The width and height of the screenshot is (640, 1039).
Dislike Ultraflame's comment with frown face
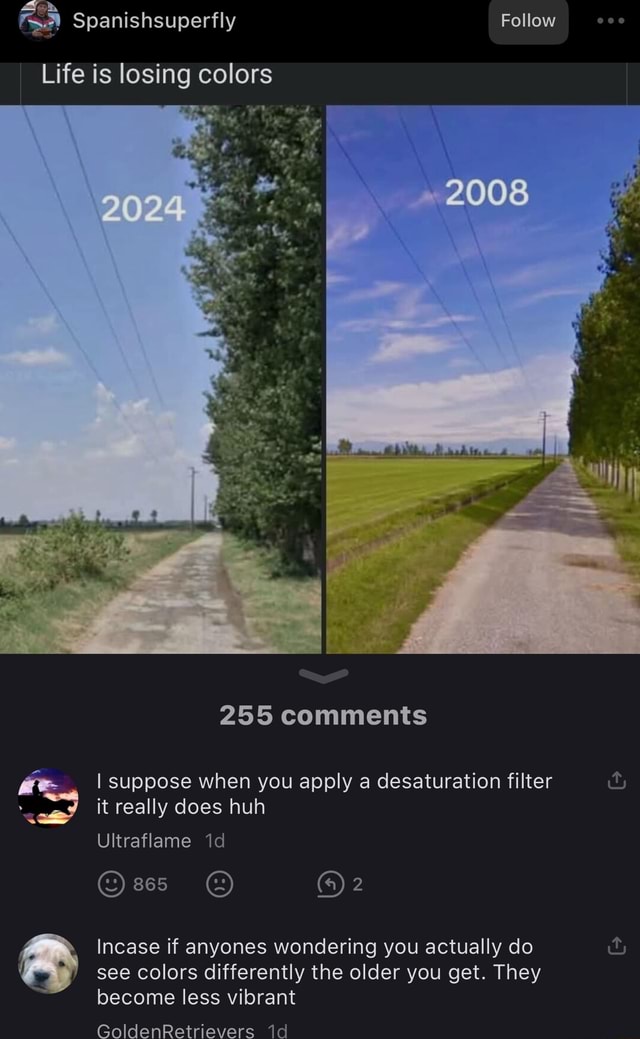tap(219, 884)
